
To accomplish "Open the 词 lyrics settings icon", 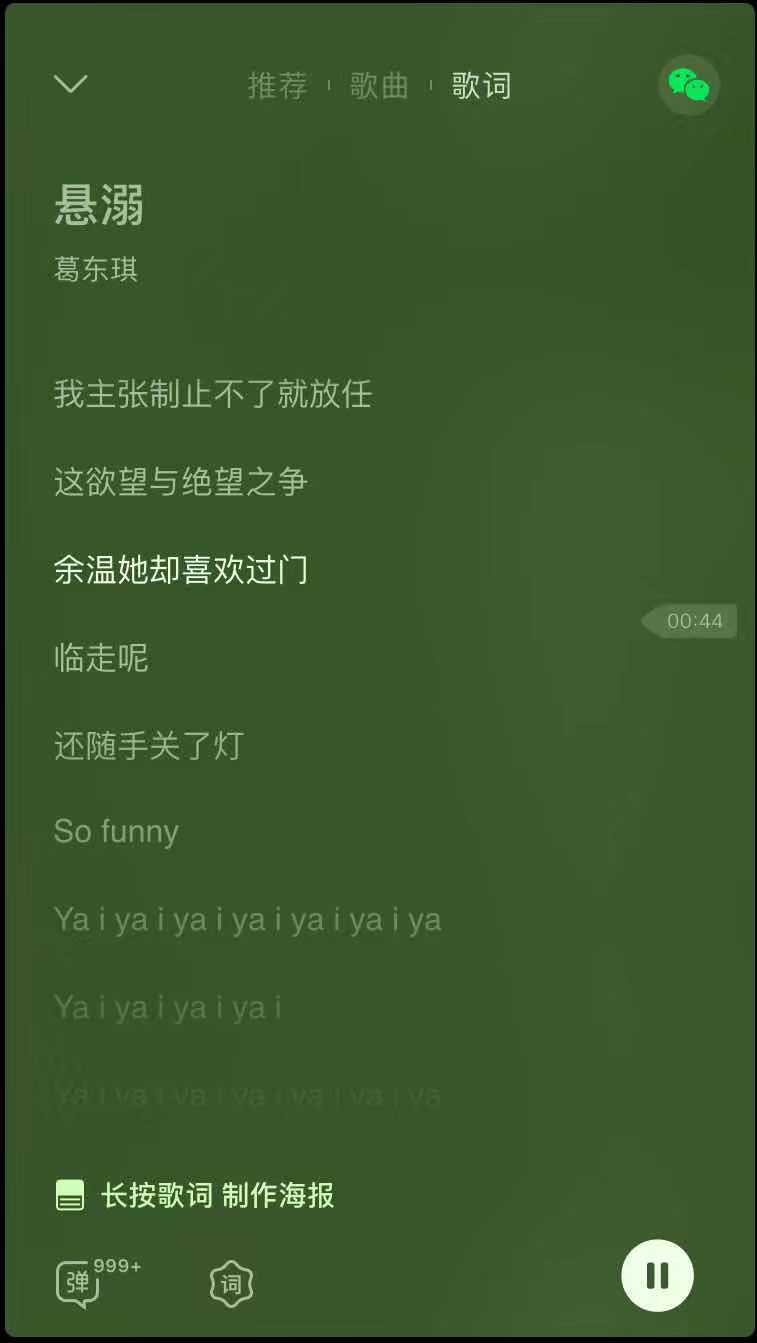I will 231,1283.
